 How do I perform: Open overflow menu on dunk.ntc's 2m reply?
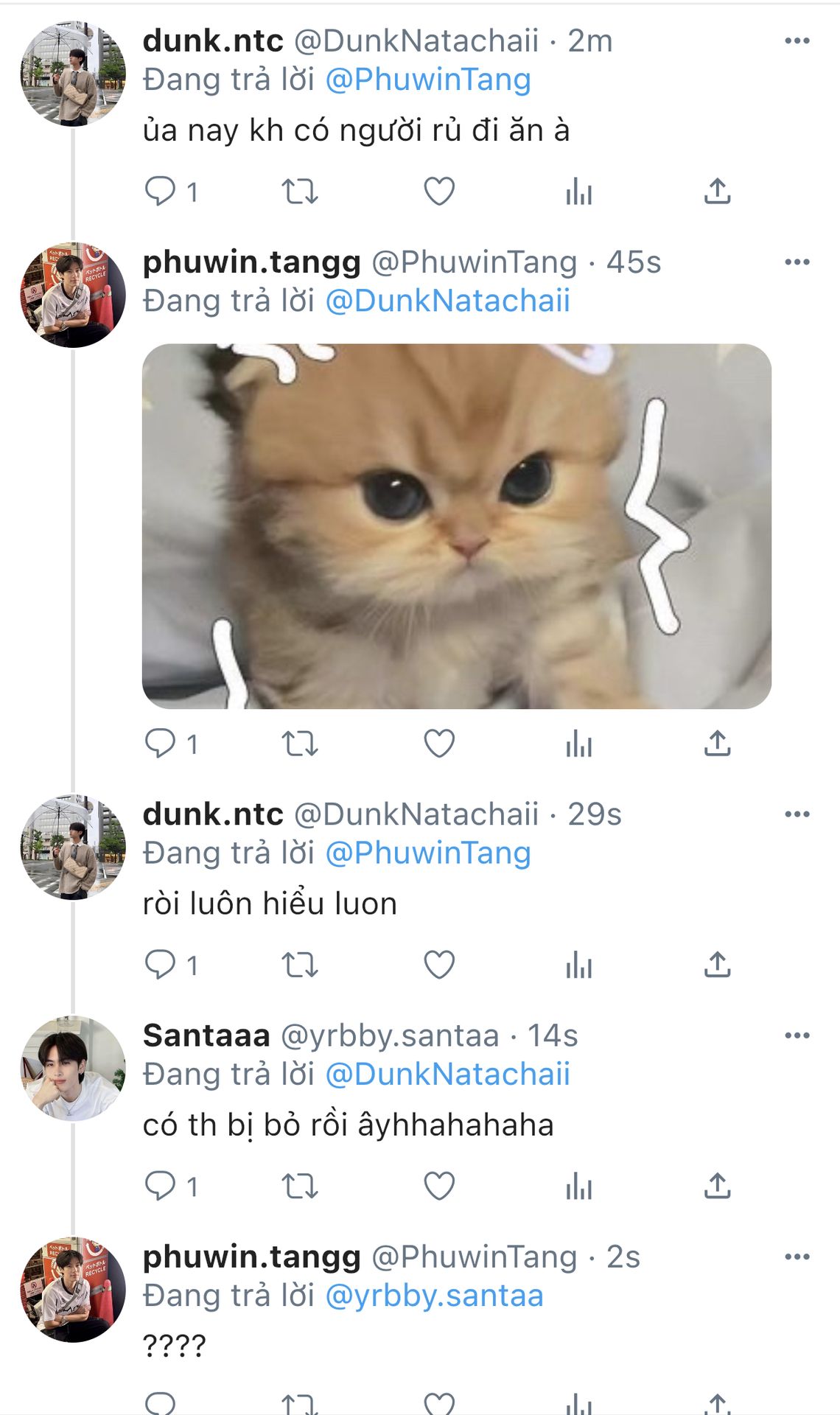pyautogui.click(x=797, y=41)
